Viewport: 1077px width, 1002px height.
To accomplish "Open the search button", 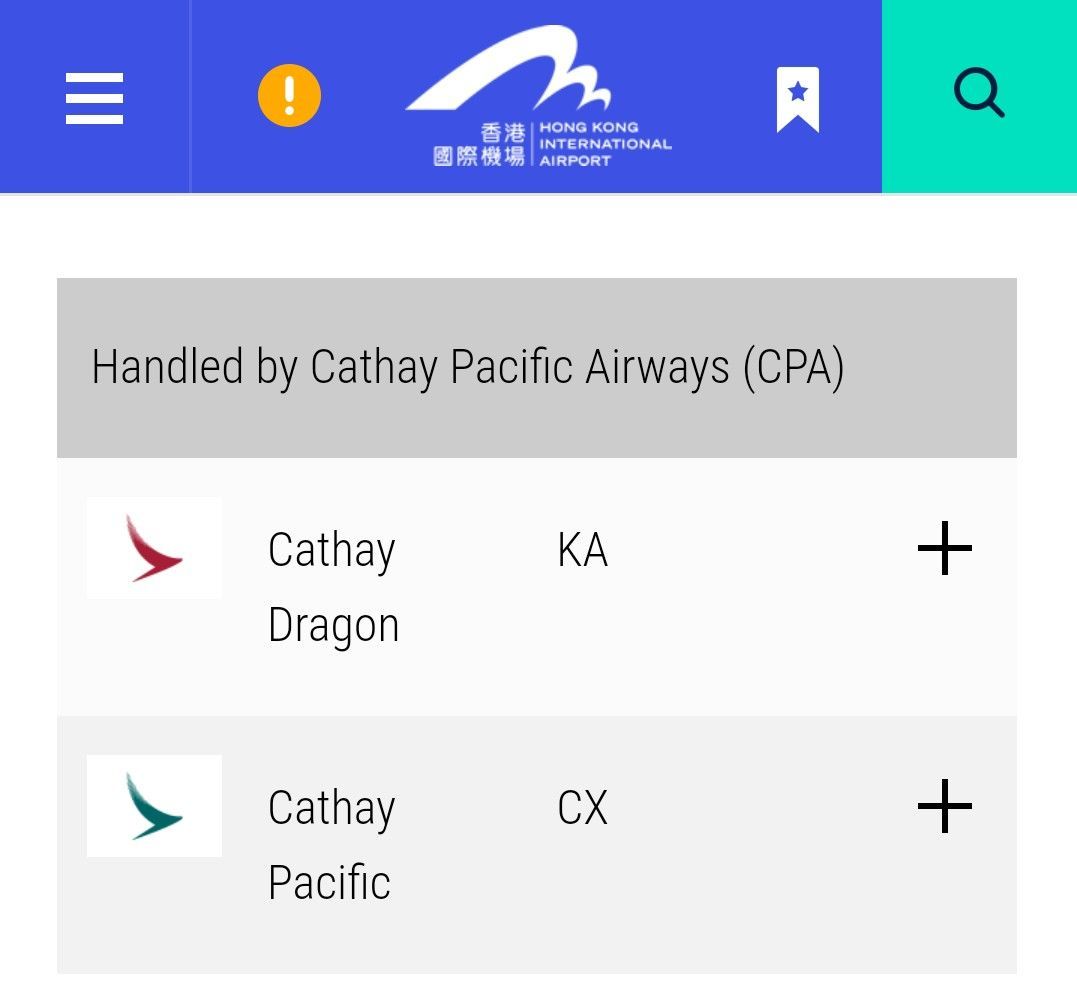I will click(x=979, y=96).
